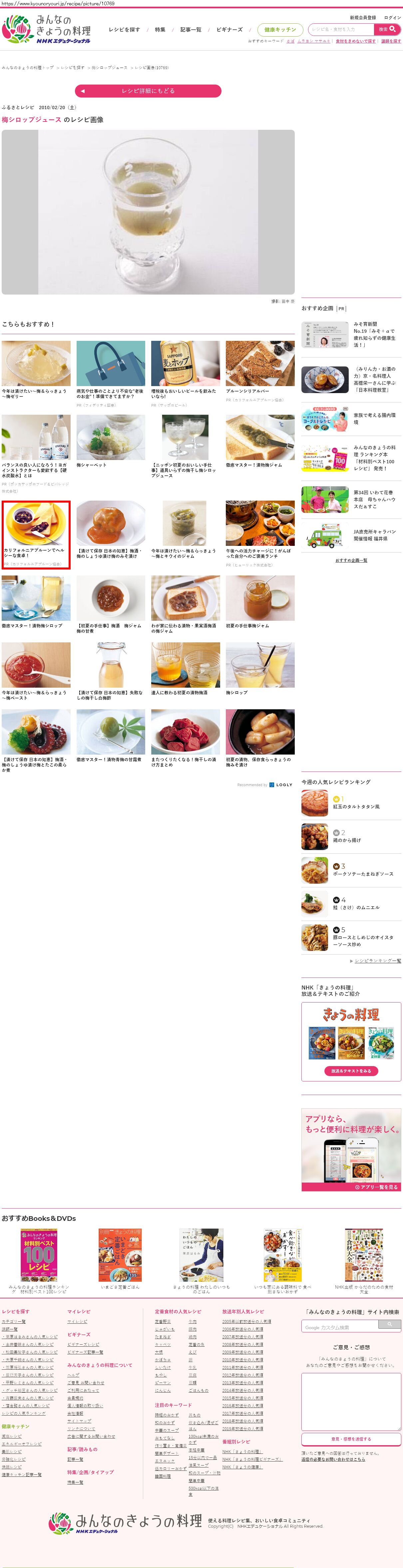Open the 記事一覧 navigation item
Viewport: 403px width, 1568px height.
[191, 29]
